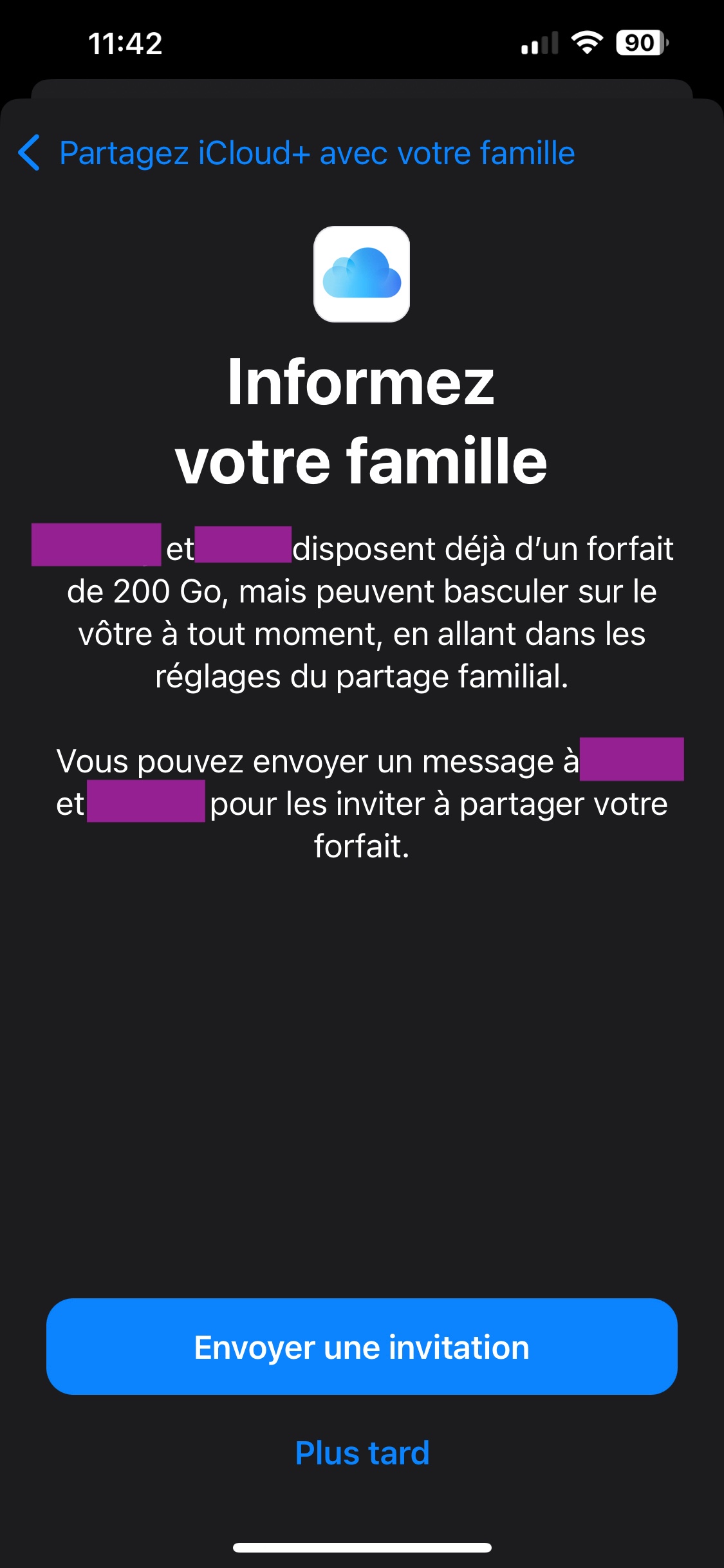
Task: Tap Envoyer une invitation
Action: pos(362,1346)
